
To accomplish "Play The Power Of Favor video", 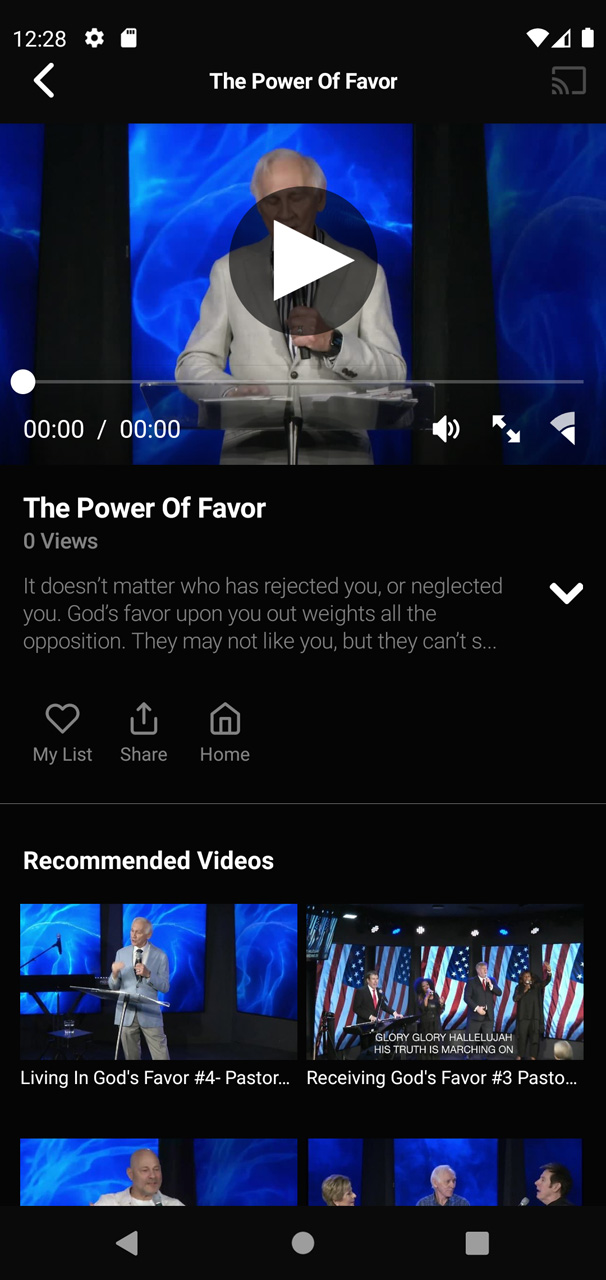I will click(303, 261).
